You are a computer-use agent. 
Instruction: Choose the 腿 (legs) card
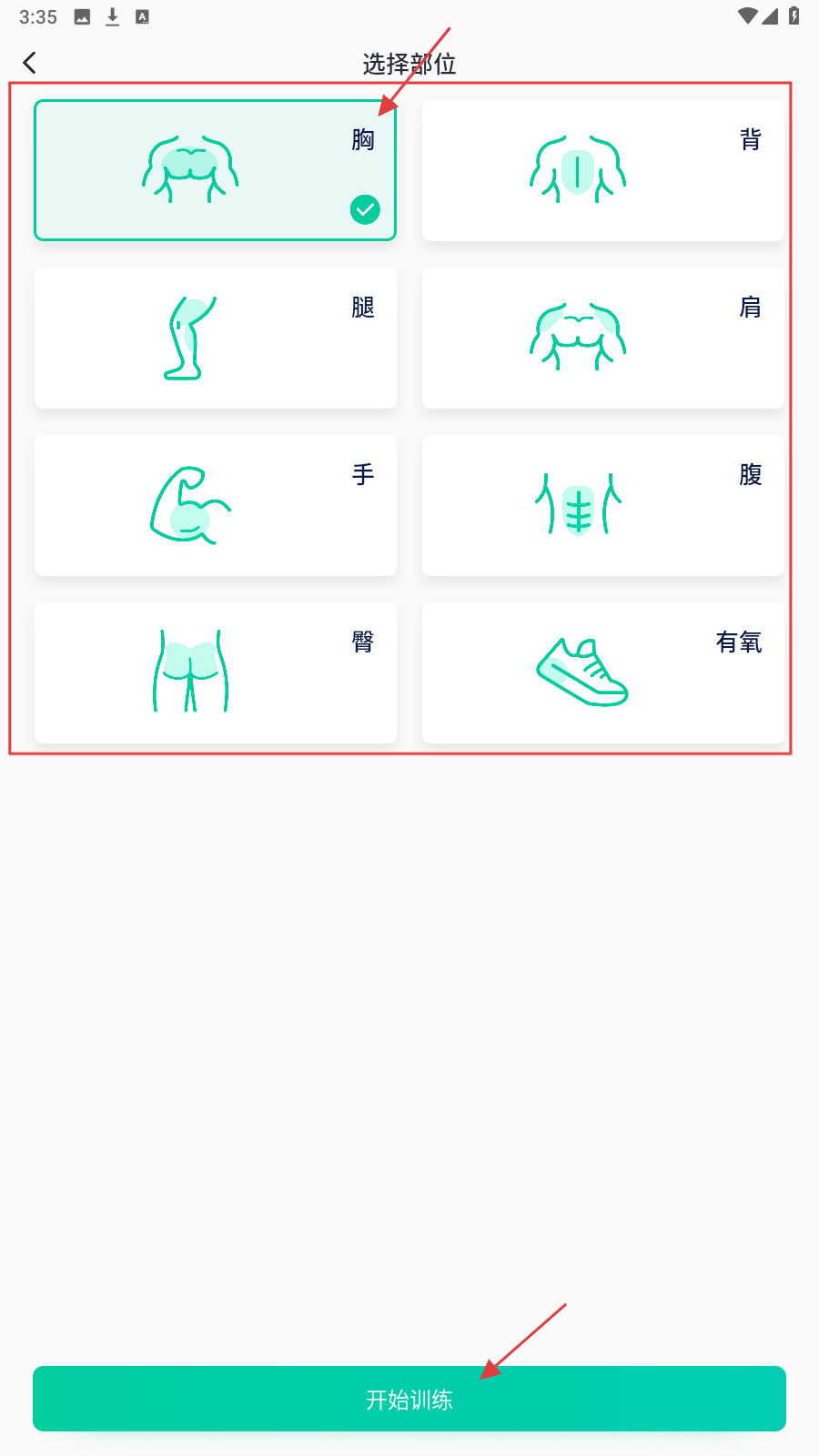[215, 338]
